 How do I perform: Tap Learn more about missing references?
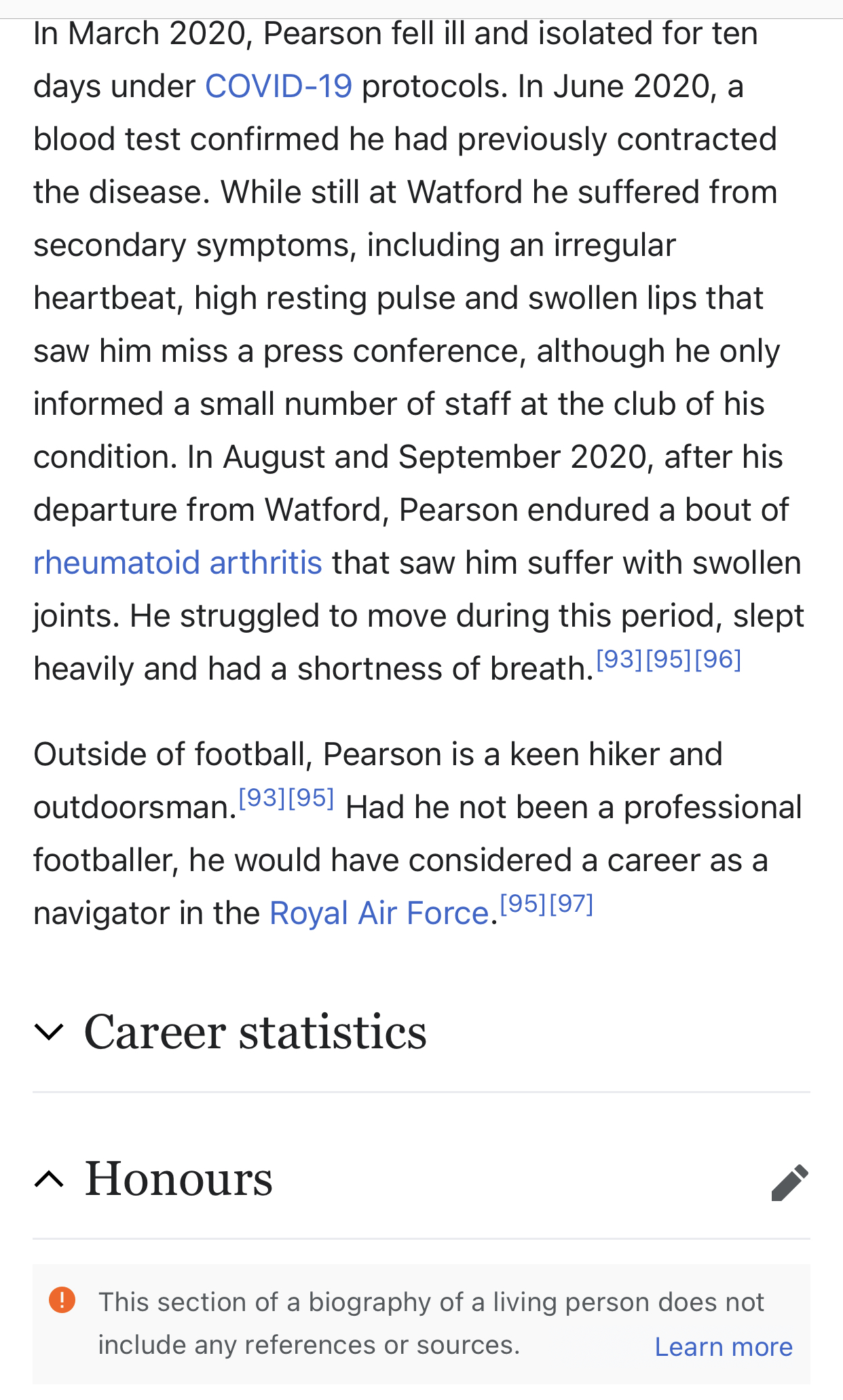tap(723, 1346)
